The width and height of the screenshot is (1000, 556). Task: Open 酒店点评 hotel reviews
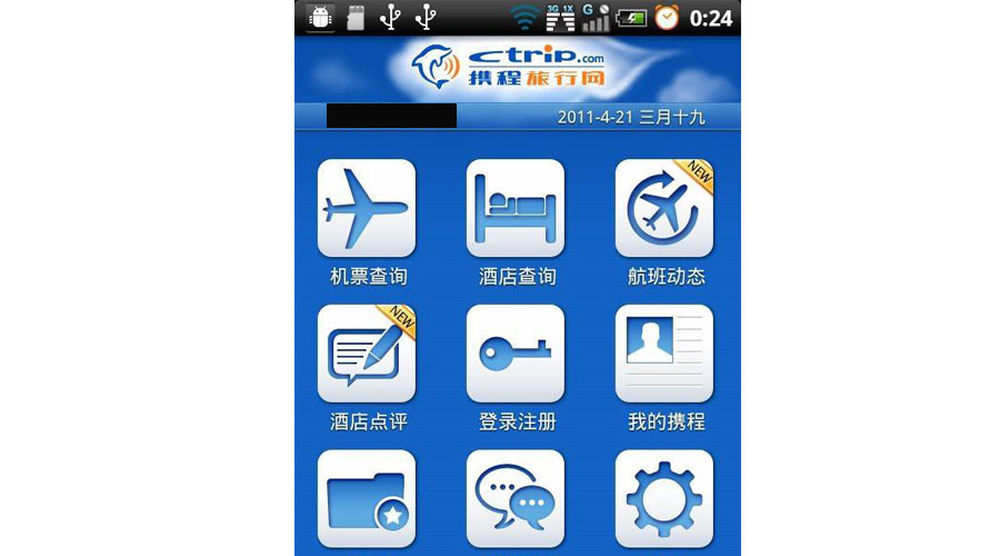(366, 354)
